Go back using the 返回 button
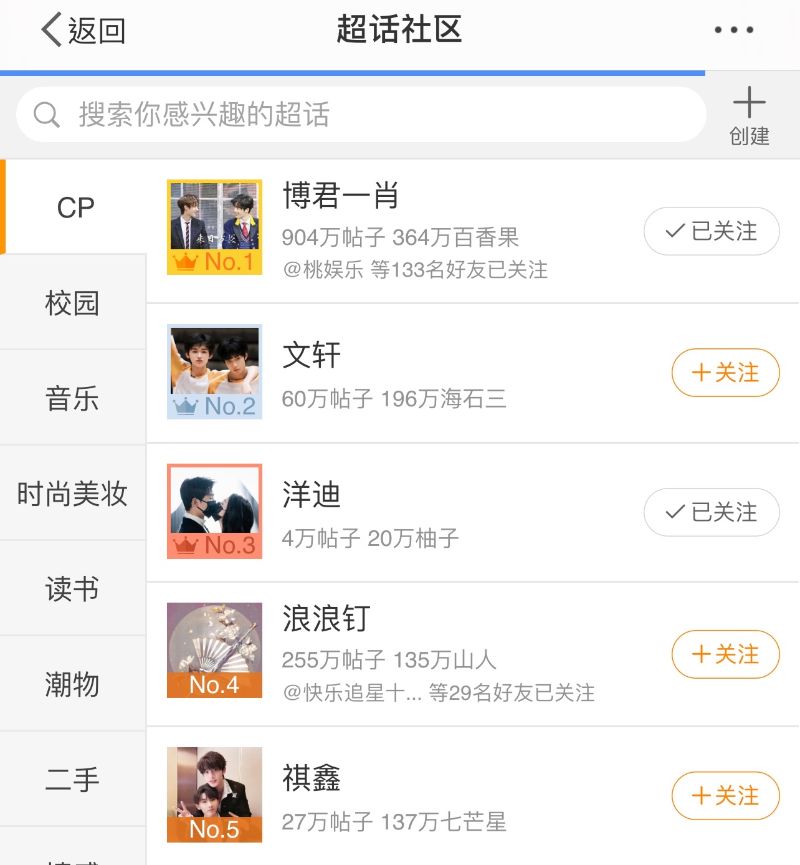Screen dimensions: 800x865 click(84, 30)
